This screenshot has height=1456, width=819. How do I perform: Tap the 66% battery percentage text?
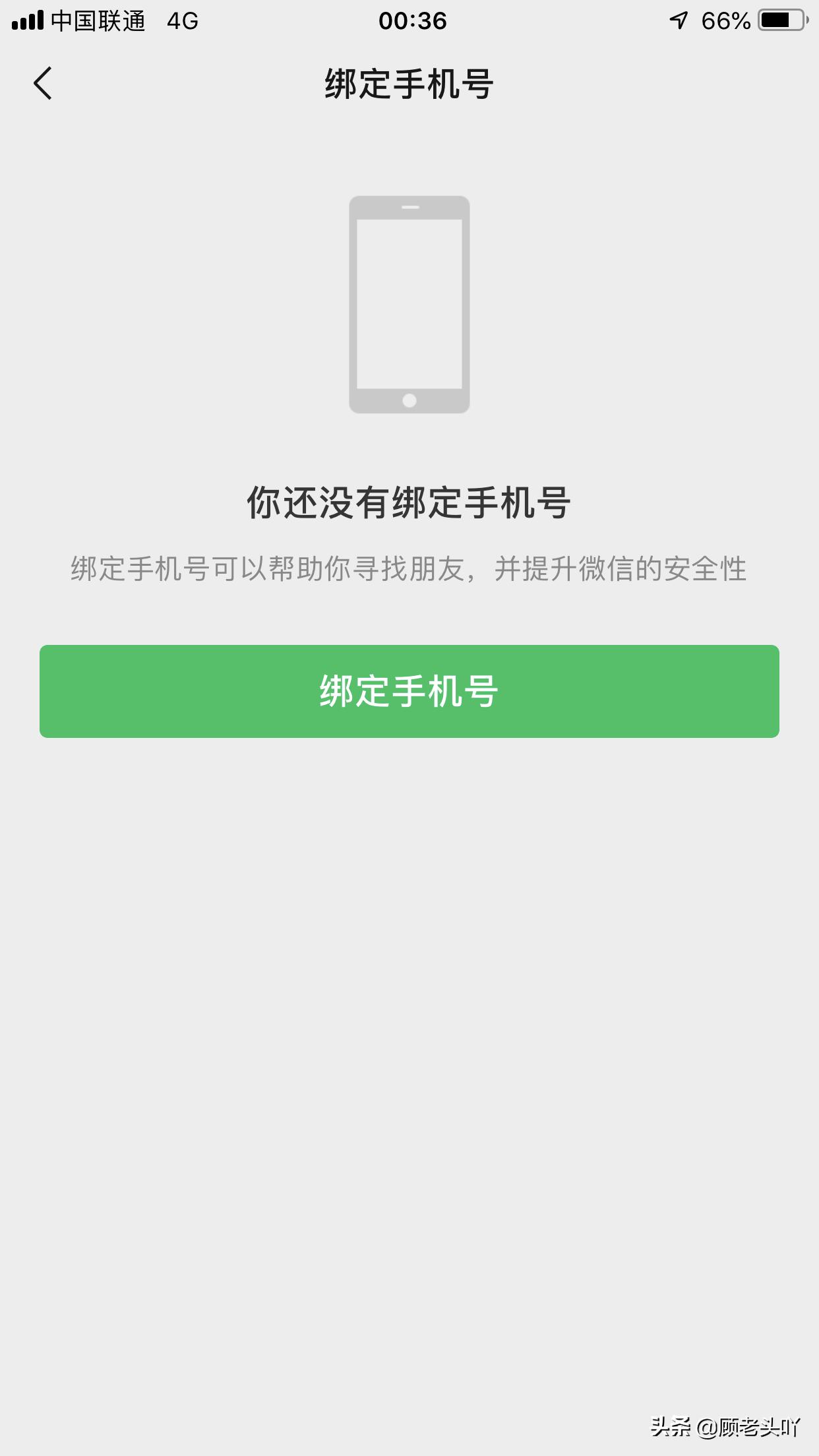tap(727, 20)
